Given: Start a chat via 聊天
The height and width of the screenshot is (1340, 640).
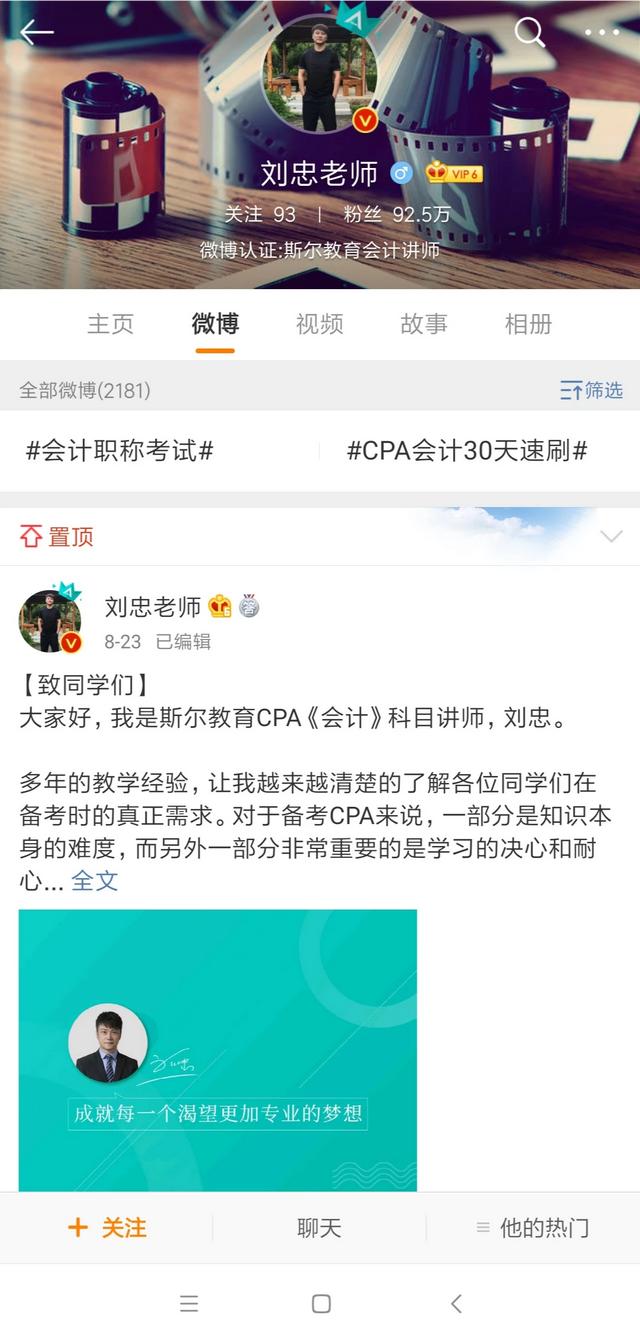Looking at the screenshot, I should coord(319,1228).
